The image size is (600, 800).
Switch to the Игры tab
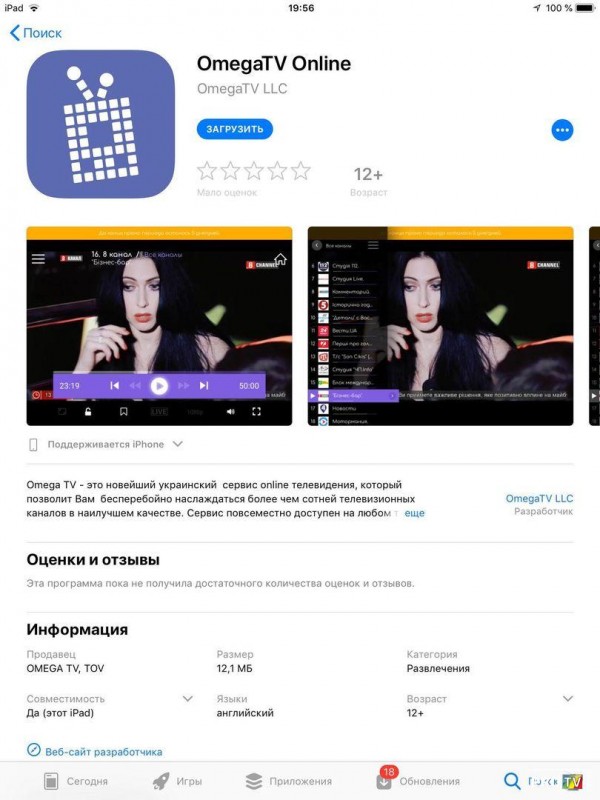(176, 781)
